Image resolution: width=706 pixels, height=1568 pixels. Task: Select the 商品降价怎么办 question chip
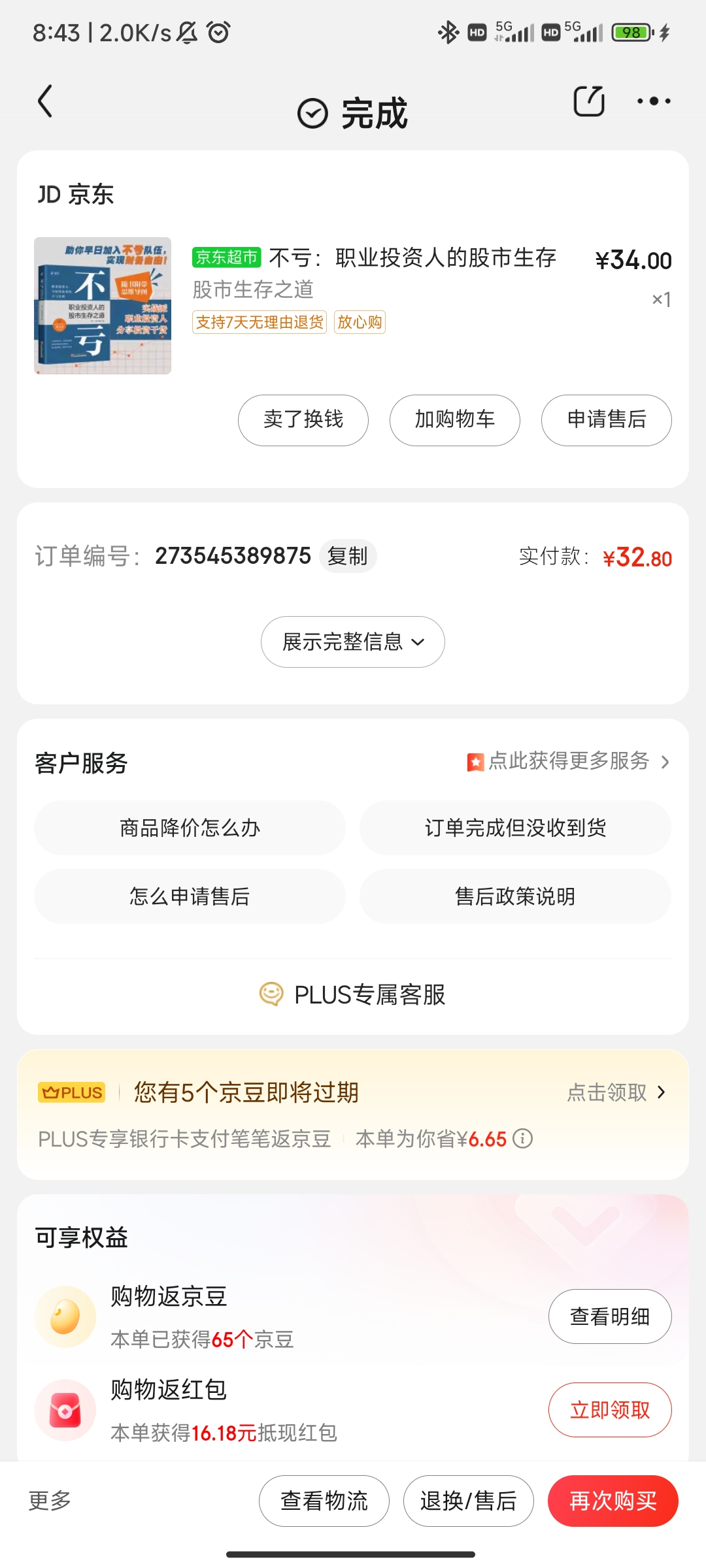point(190,828)
